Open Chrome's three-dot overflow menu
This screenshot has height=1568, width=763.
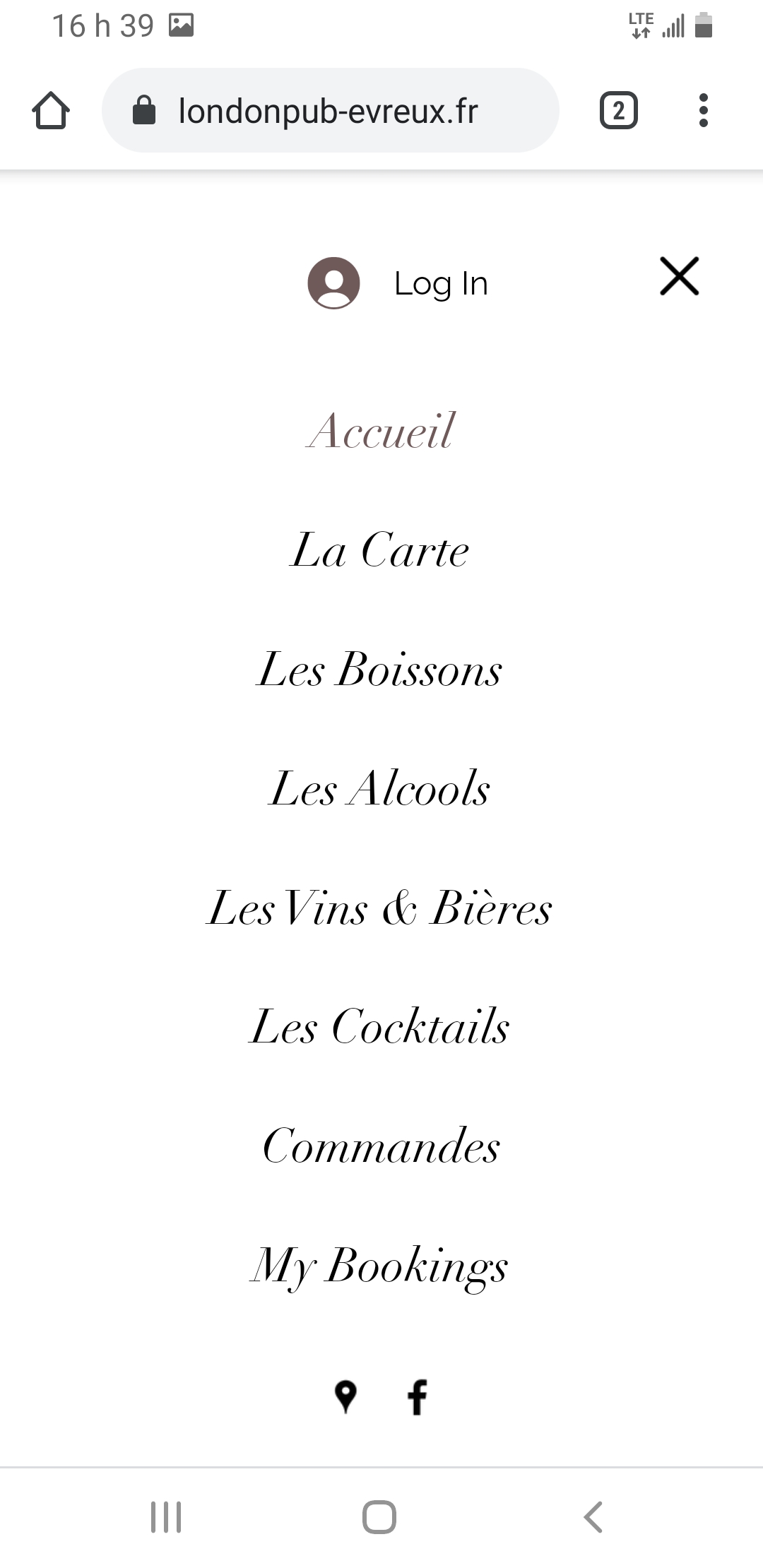[702, 111]
